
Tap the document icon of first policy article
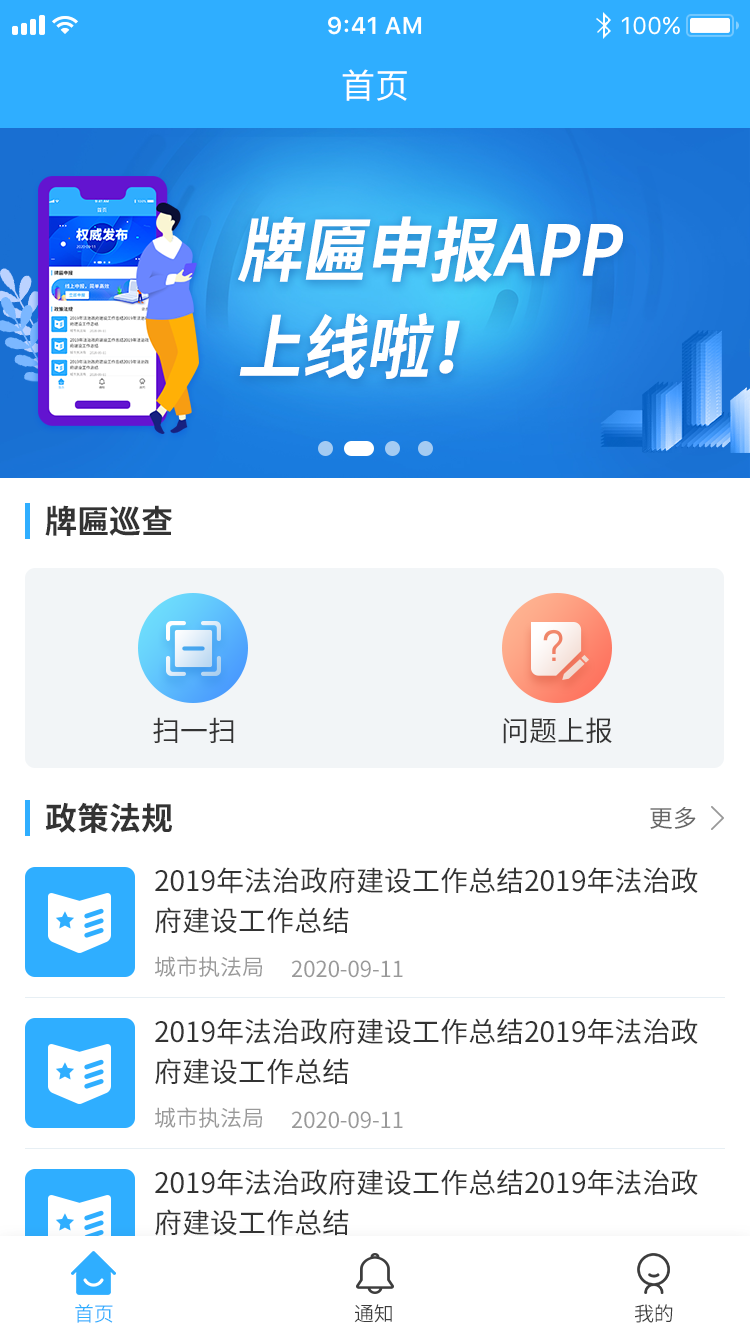click(80, 921)
